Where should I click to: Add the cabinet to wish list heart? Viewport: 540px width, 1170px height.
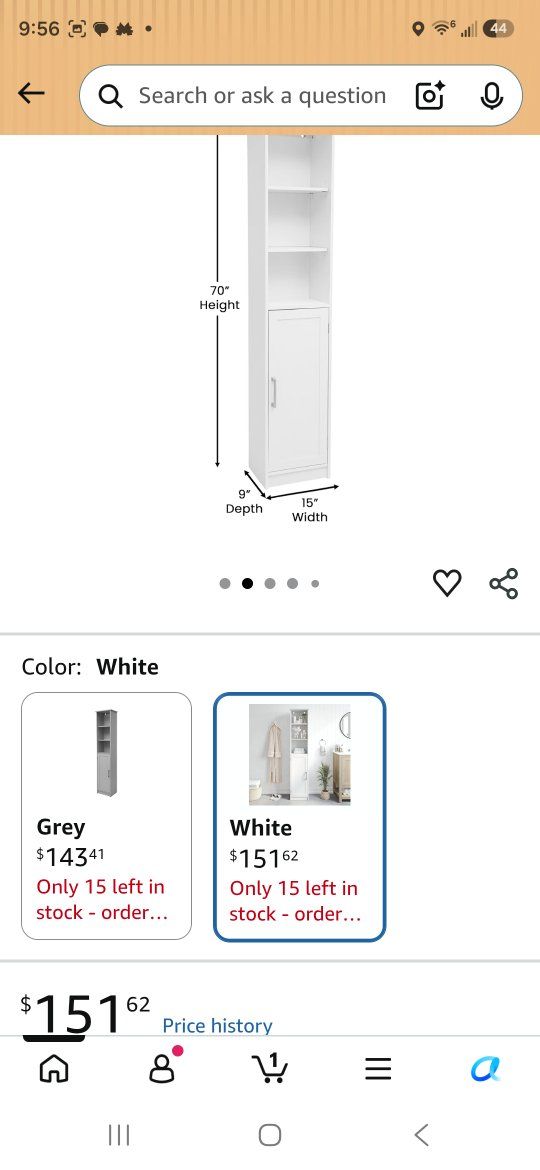[x=447, y=583]
